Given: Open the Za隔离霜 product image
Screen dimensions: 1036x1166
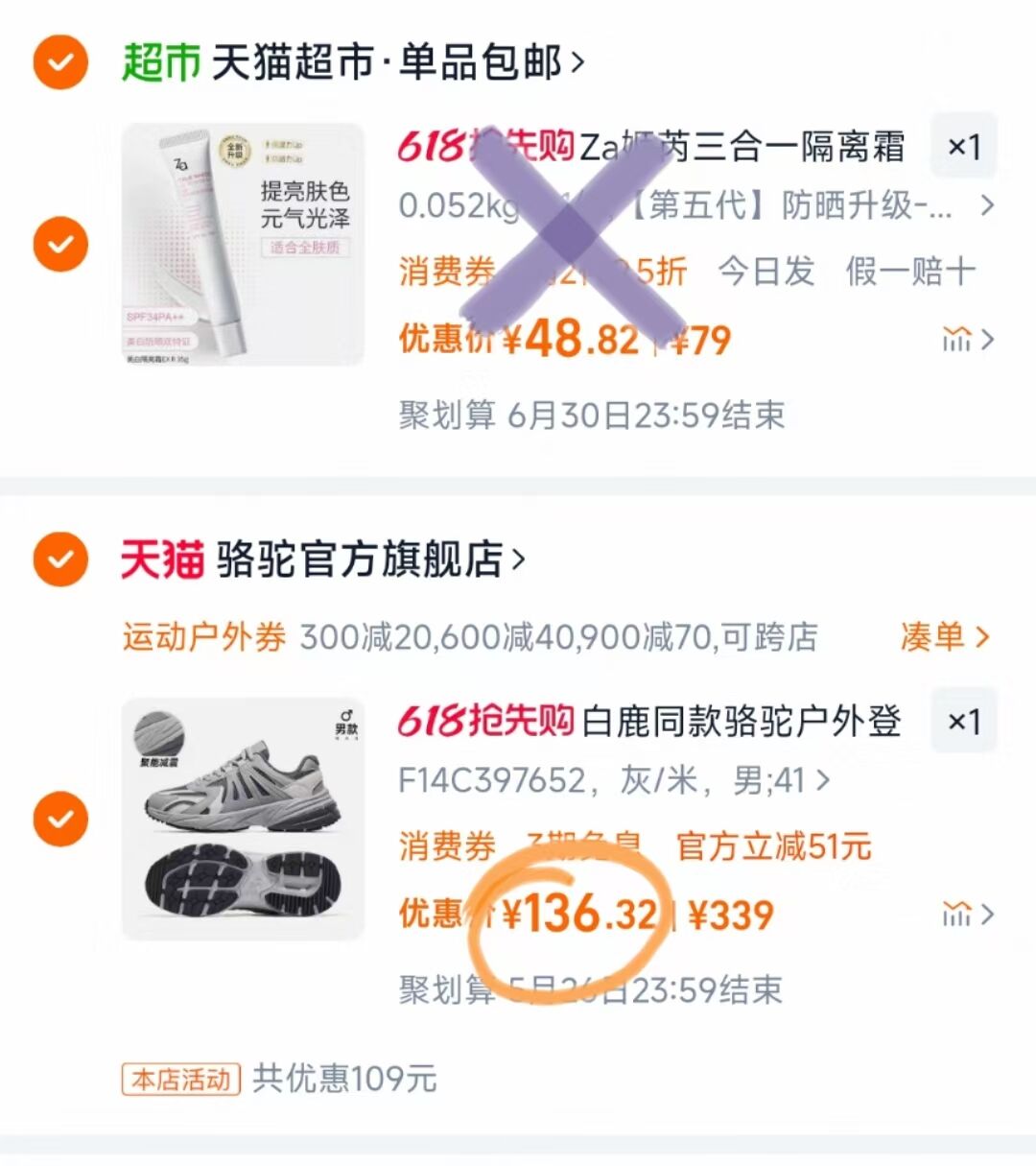Looking at the screenshot, I should [x=243, y=245].
